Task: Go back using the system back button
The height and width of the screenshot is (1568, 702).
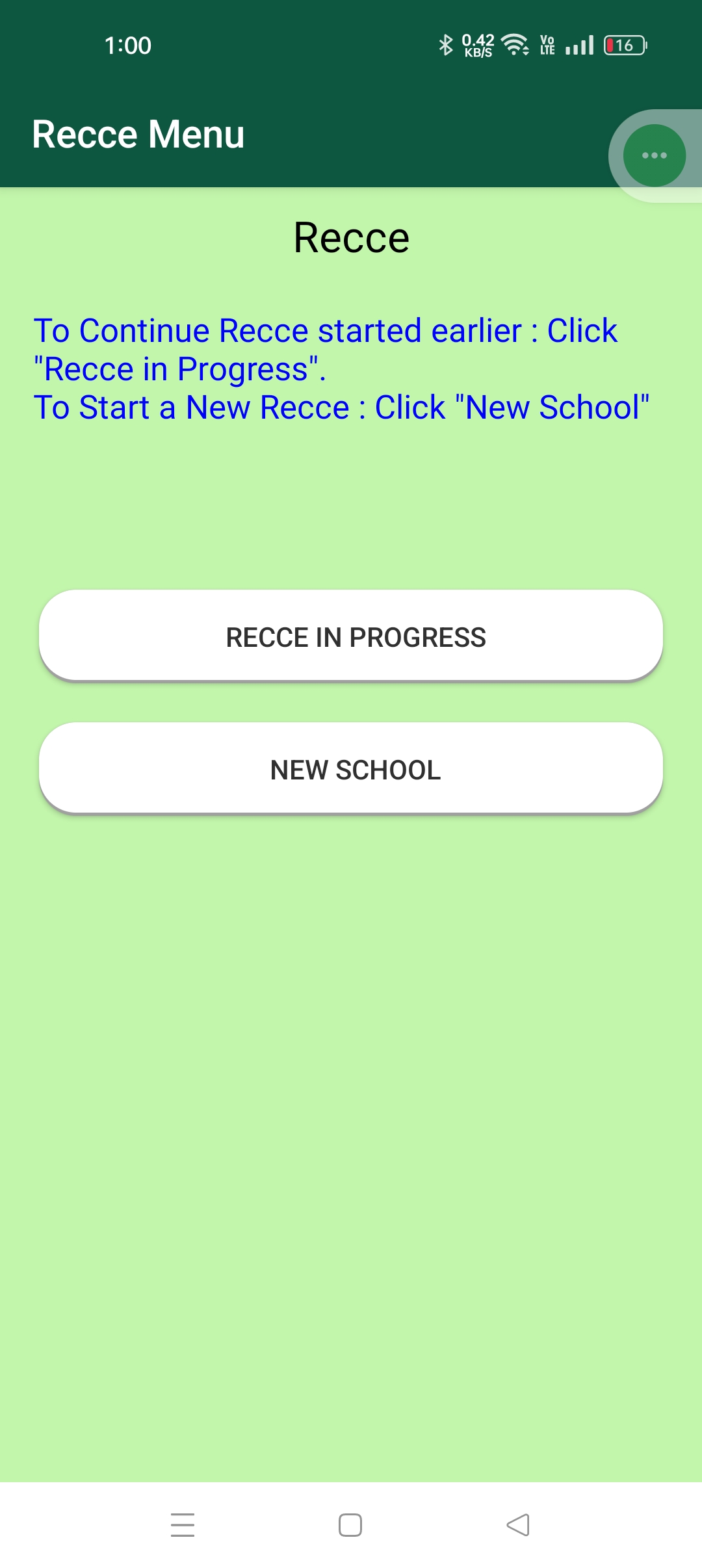Action: (518, 1525)
